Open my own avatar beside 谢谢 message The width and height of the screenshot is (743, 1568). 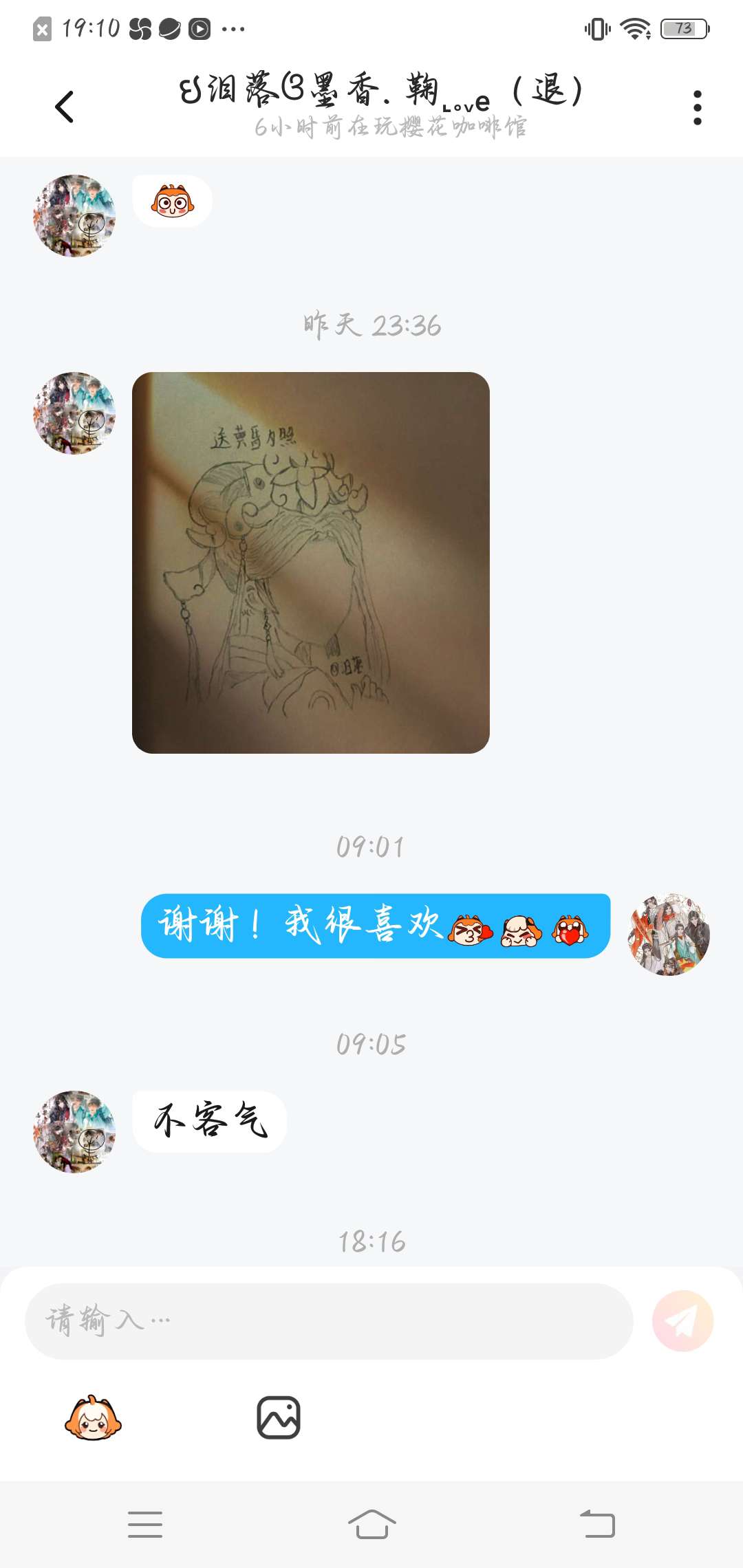(668, 934)
